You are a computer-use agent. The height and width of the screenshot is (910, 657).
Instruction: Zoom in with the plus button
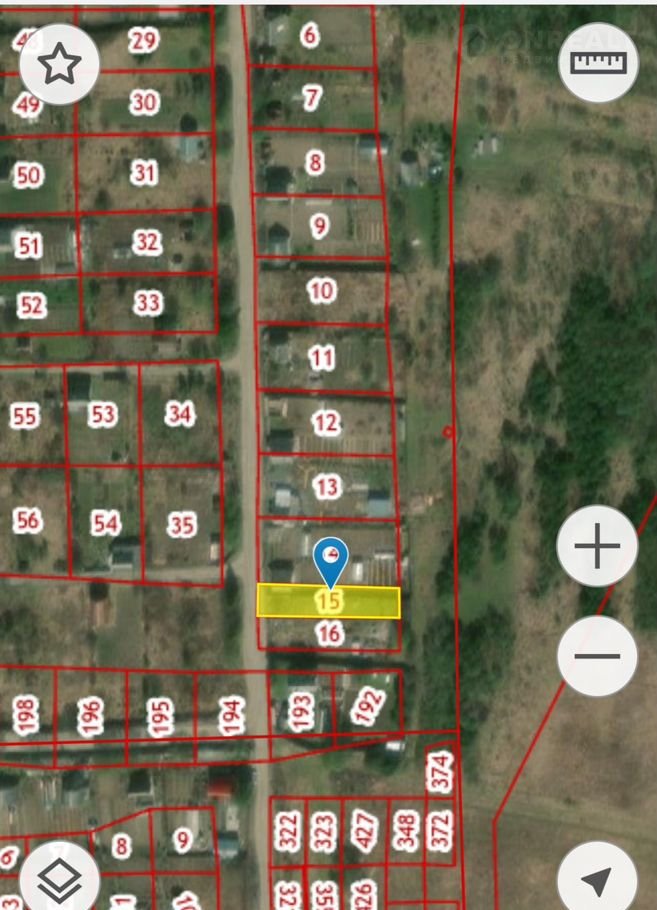point(597,547)
